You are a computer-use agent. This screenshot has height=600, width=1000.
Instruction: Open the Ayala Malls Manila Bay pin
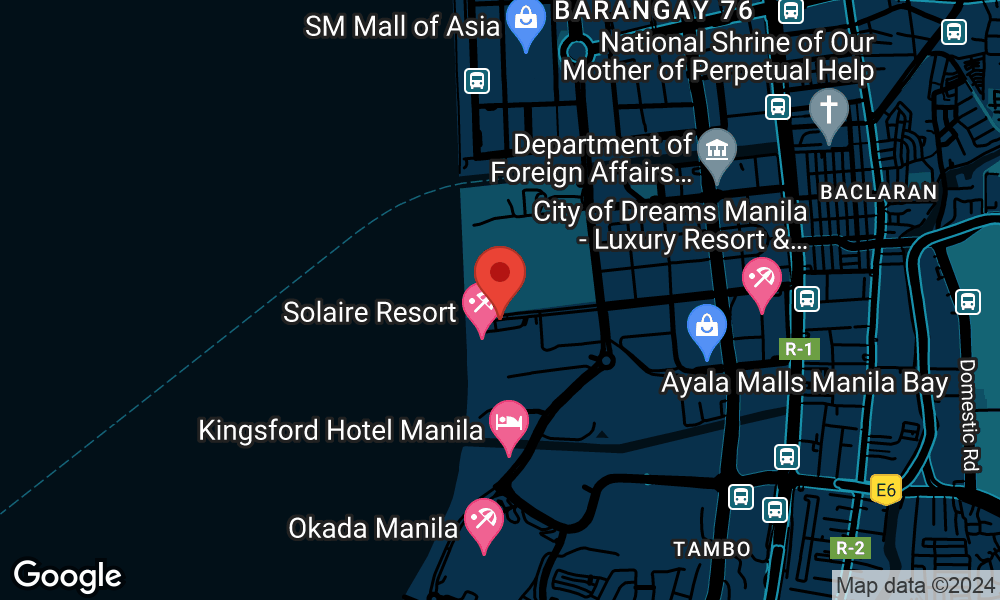coord(707,328)
